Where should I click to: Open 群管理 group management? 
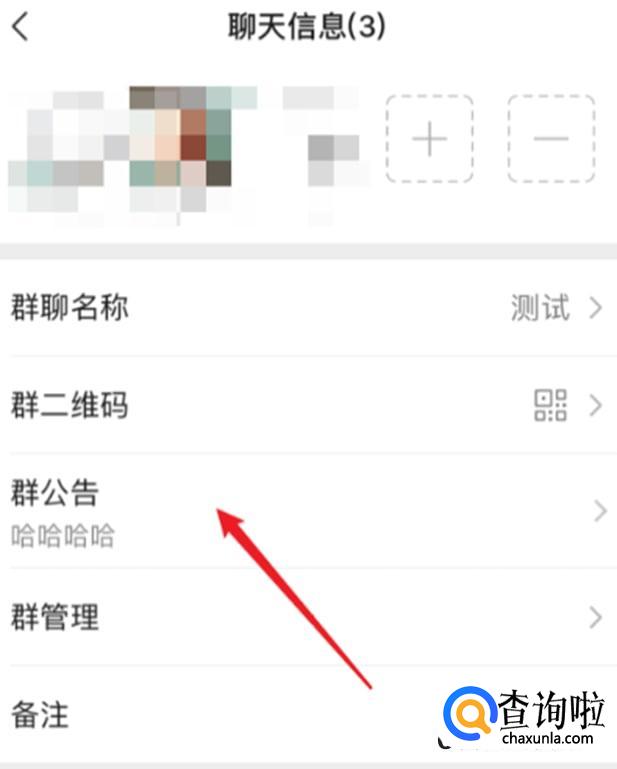[x=308, y=616]
